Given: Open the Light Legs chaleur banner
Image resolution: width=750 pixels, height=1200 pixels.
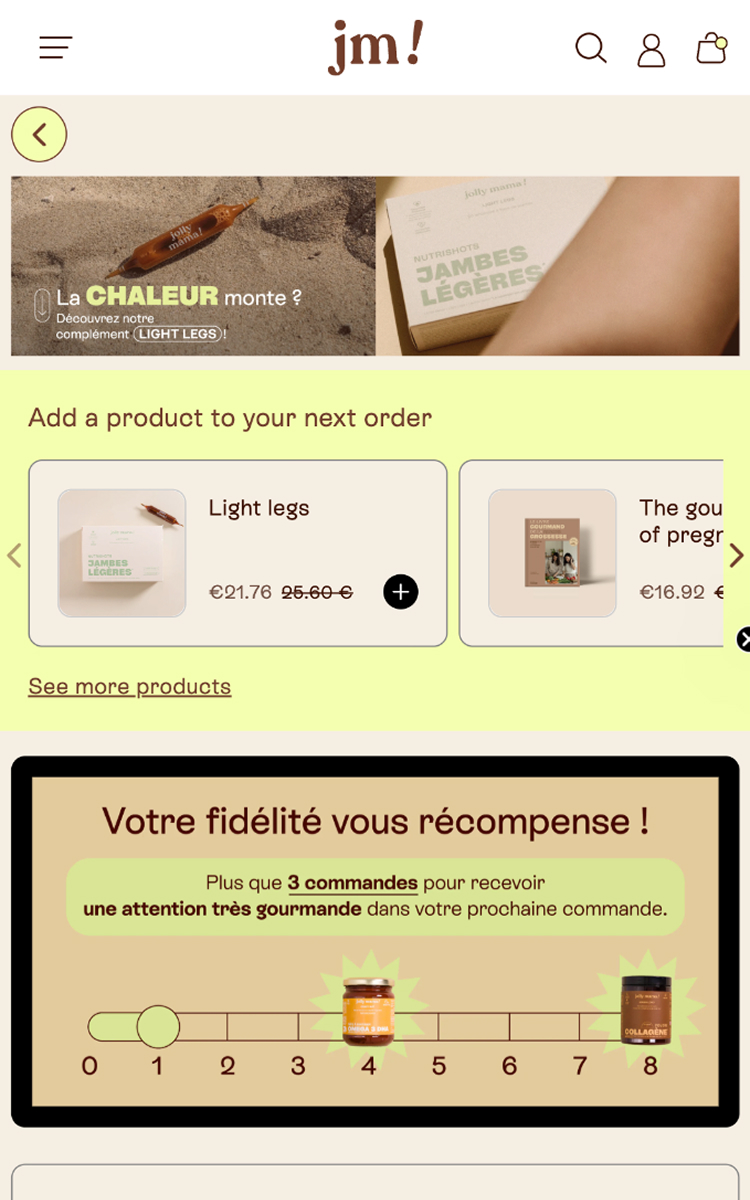Looking at the screenshot, I should [x=375, y=266].
